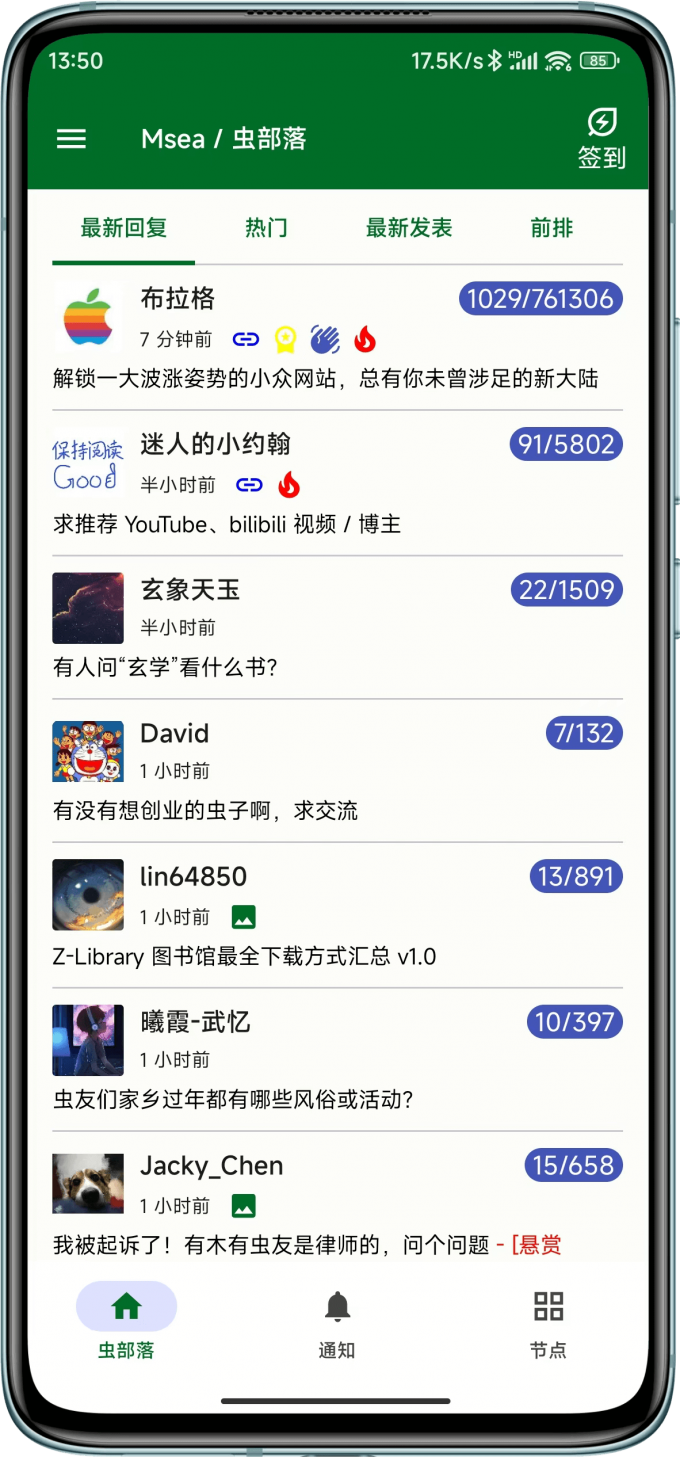Viewport: 680px width, 1457px height.
Task: Tap the 签到 check-in button
Action: pos(601,140)
